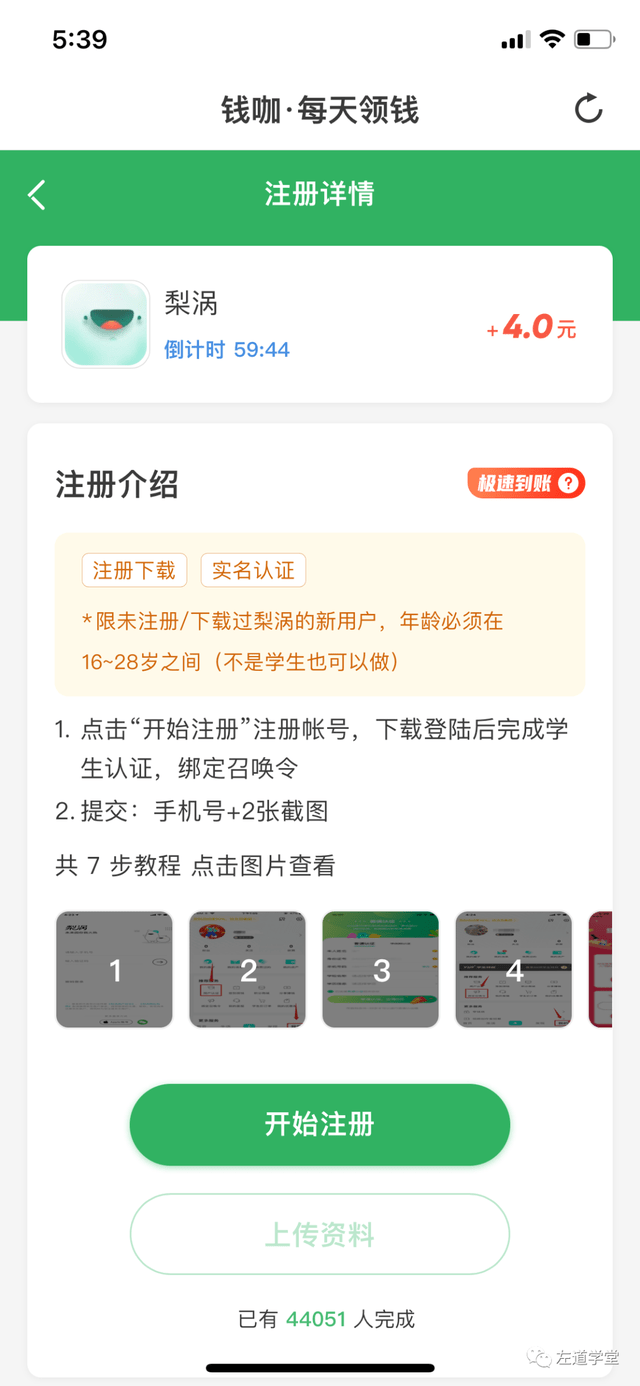Viewport: 640px width, 1386px height.
Task: Tap 上传资料 to upload materials
Action: 320,1234
